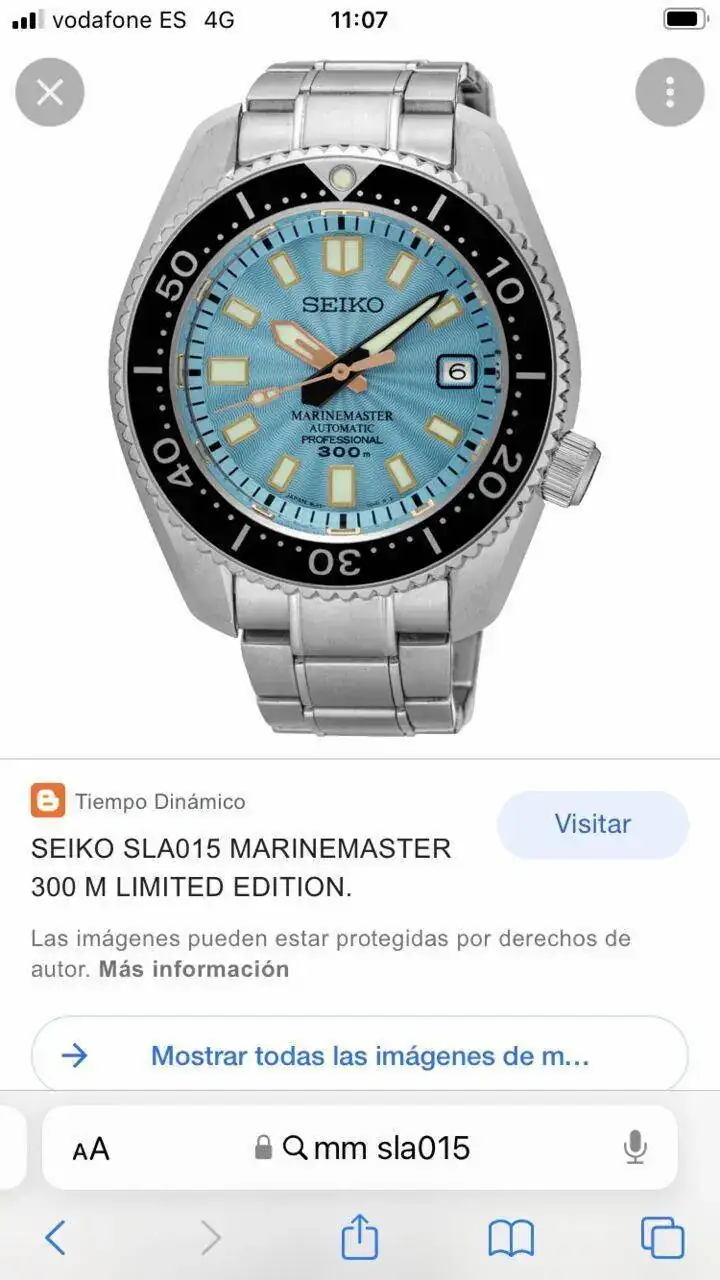720x1280 pixels.
Task: Open the AA reader options
Action: 91,1149
